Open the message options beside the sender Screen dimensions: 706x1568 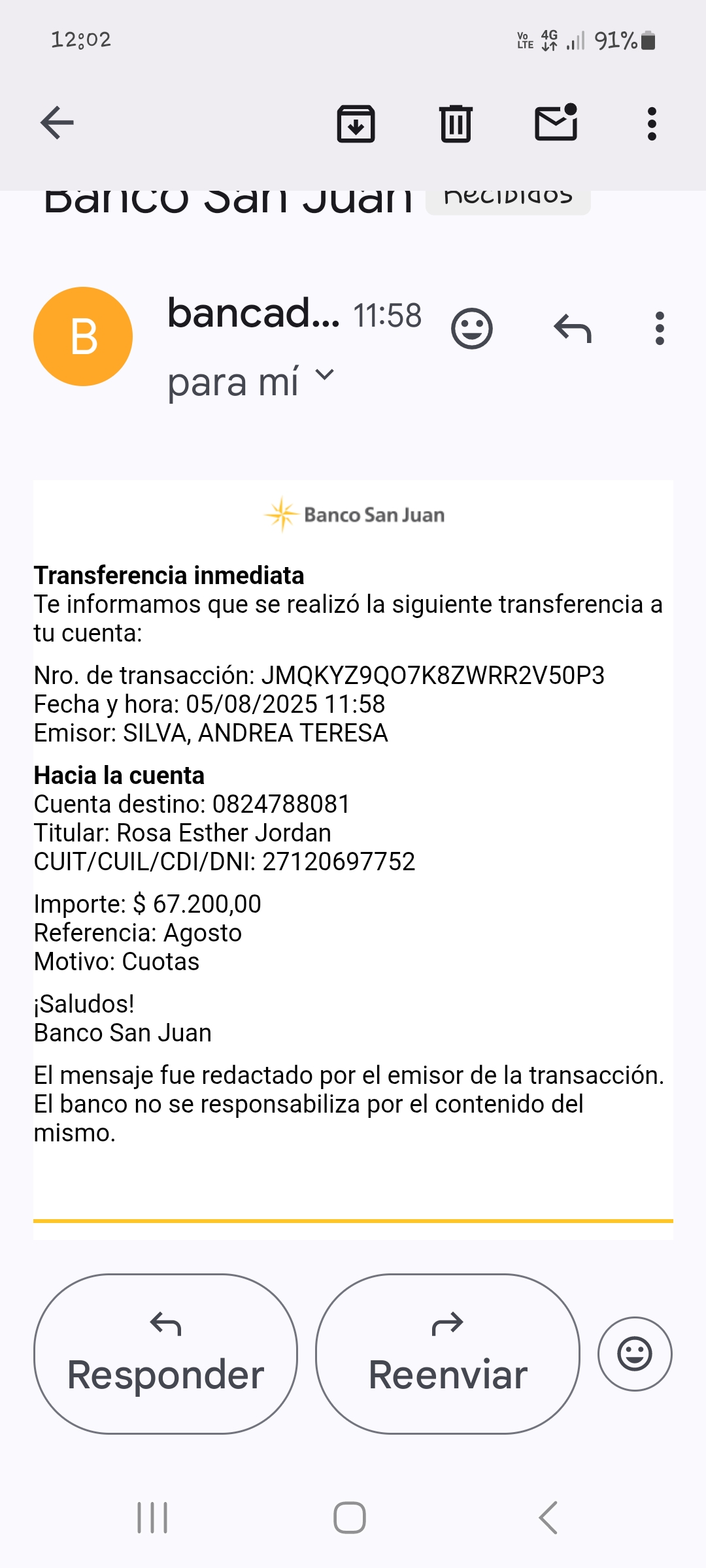click(x=660, y=328)
